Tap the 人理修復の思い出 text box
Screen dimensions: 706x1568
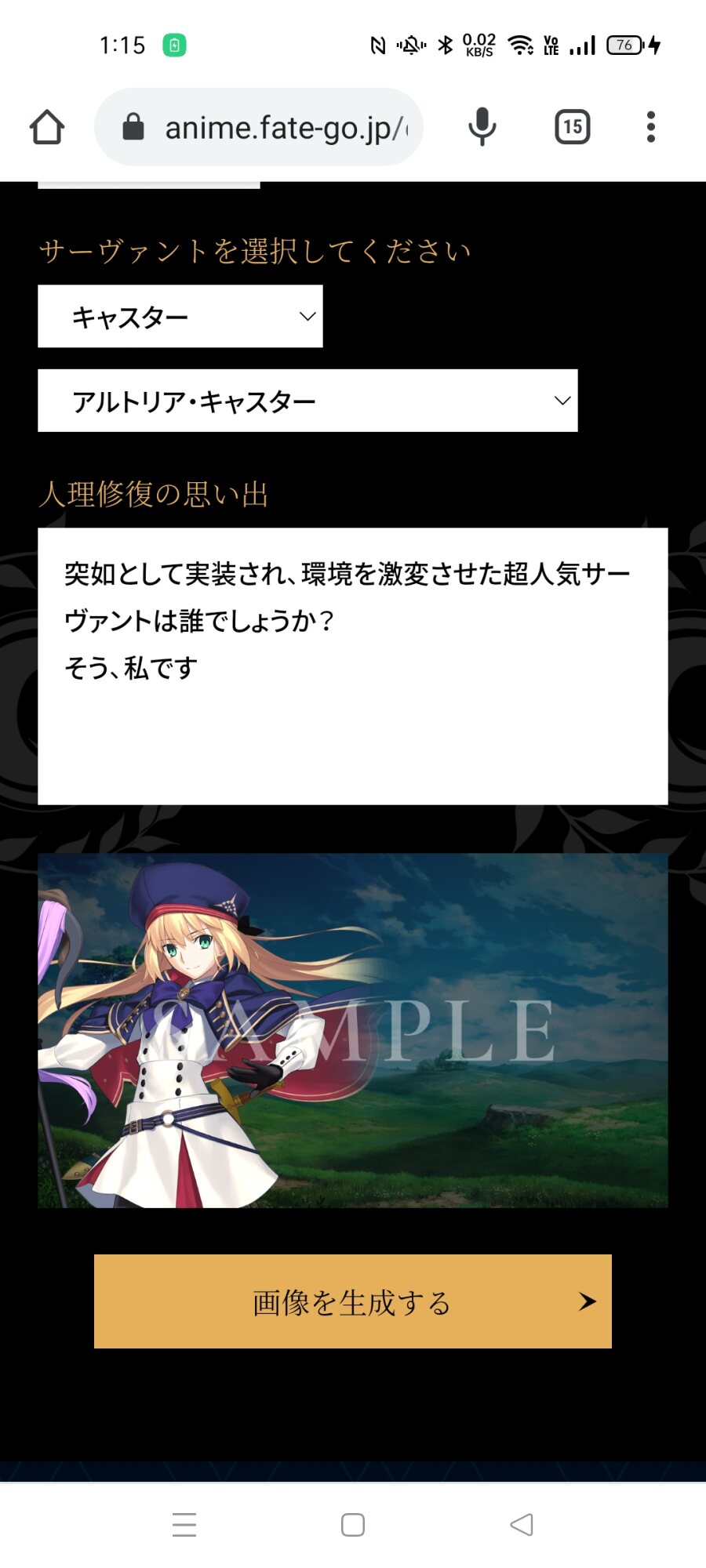pyautogui.click(x=353, y=666)
